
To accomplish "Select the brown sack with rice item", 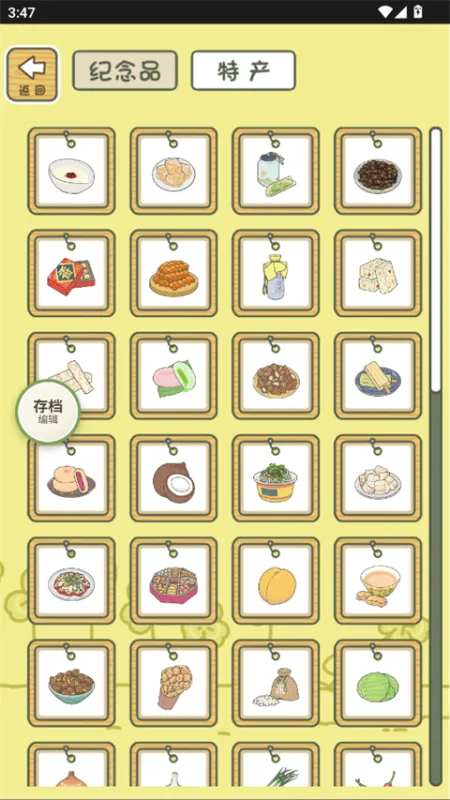I will point(276,683).
